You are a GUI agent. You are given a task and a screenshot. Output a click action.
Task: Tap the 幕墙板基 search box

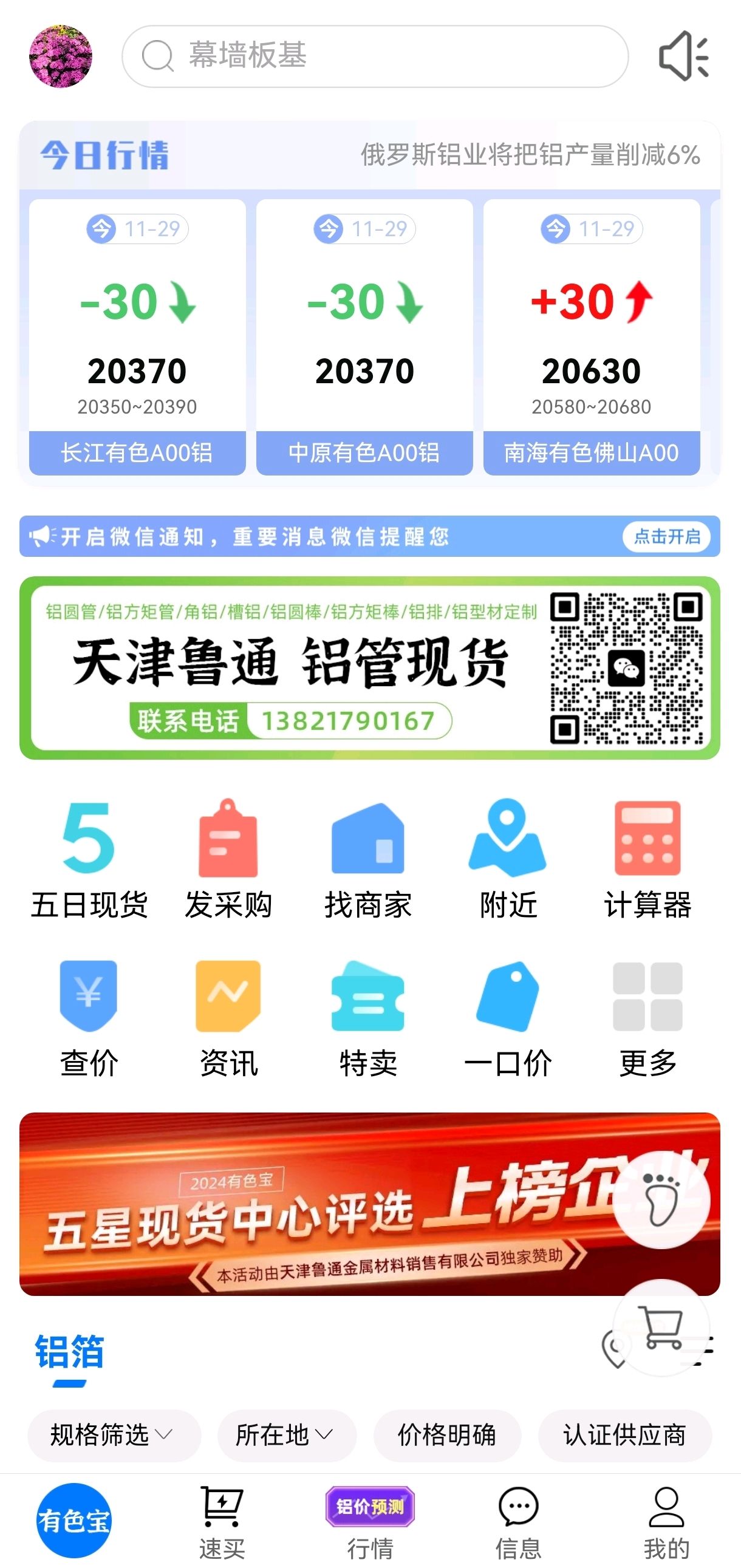pos(375,56)
